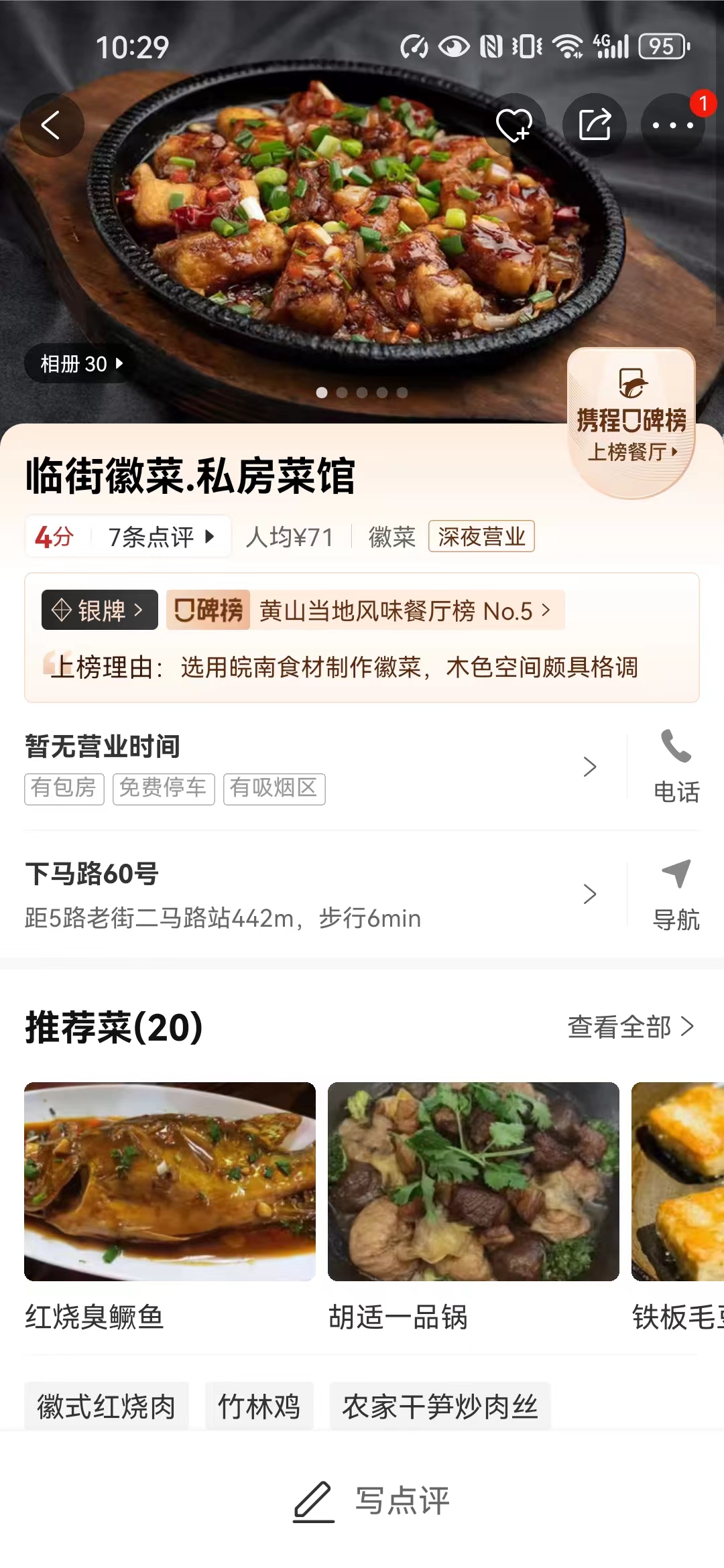View the 7条点评 reviews
The image size is (724, 1568).
pos(161,537)
